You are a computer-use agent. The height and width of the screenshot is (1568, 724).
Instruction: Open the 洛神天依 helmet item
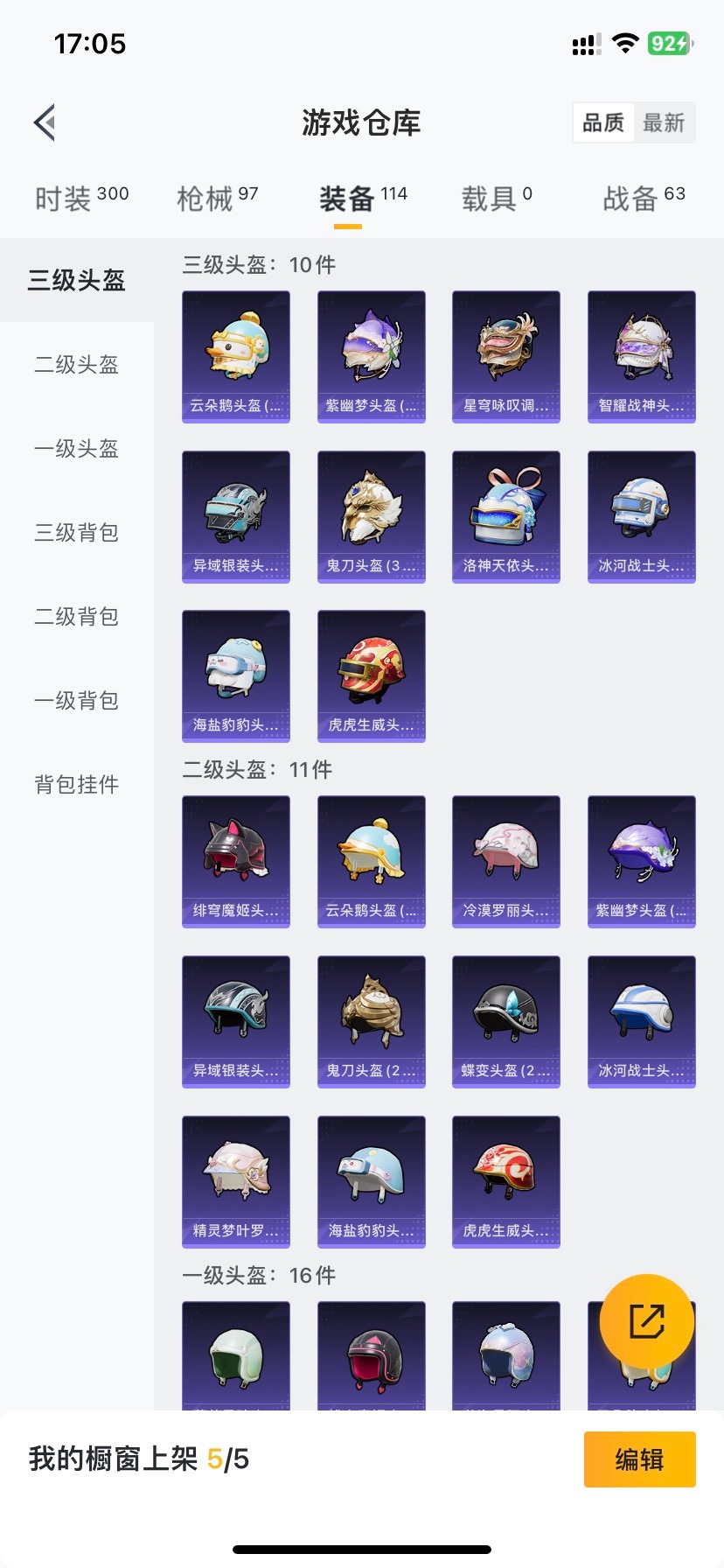pos(505,516)
